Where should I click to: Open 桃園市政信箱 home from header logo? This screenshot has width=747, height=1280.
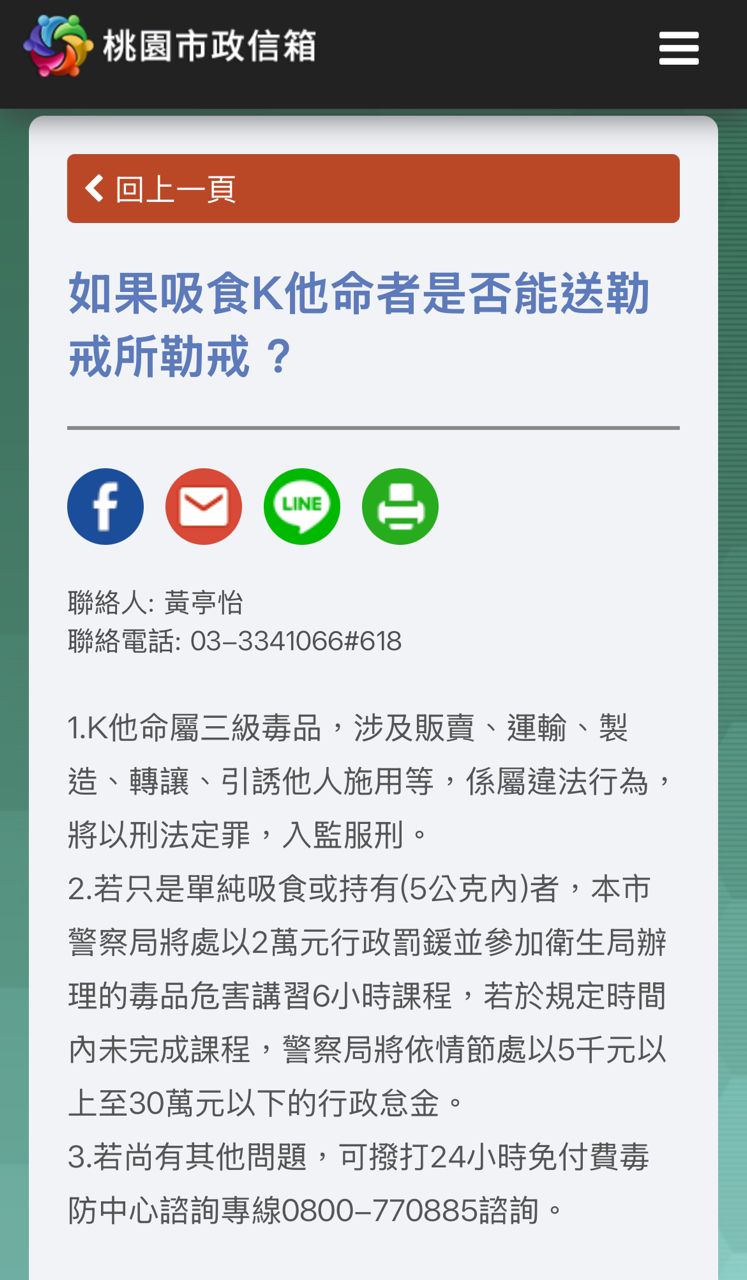[170, 46]
